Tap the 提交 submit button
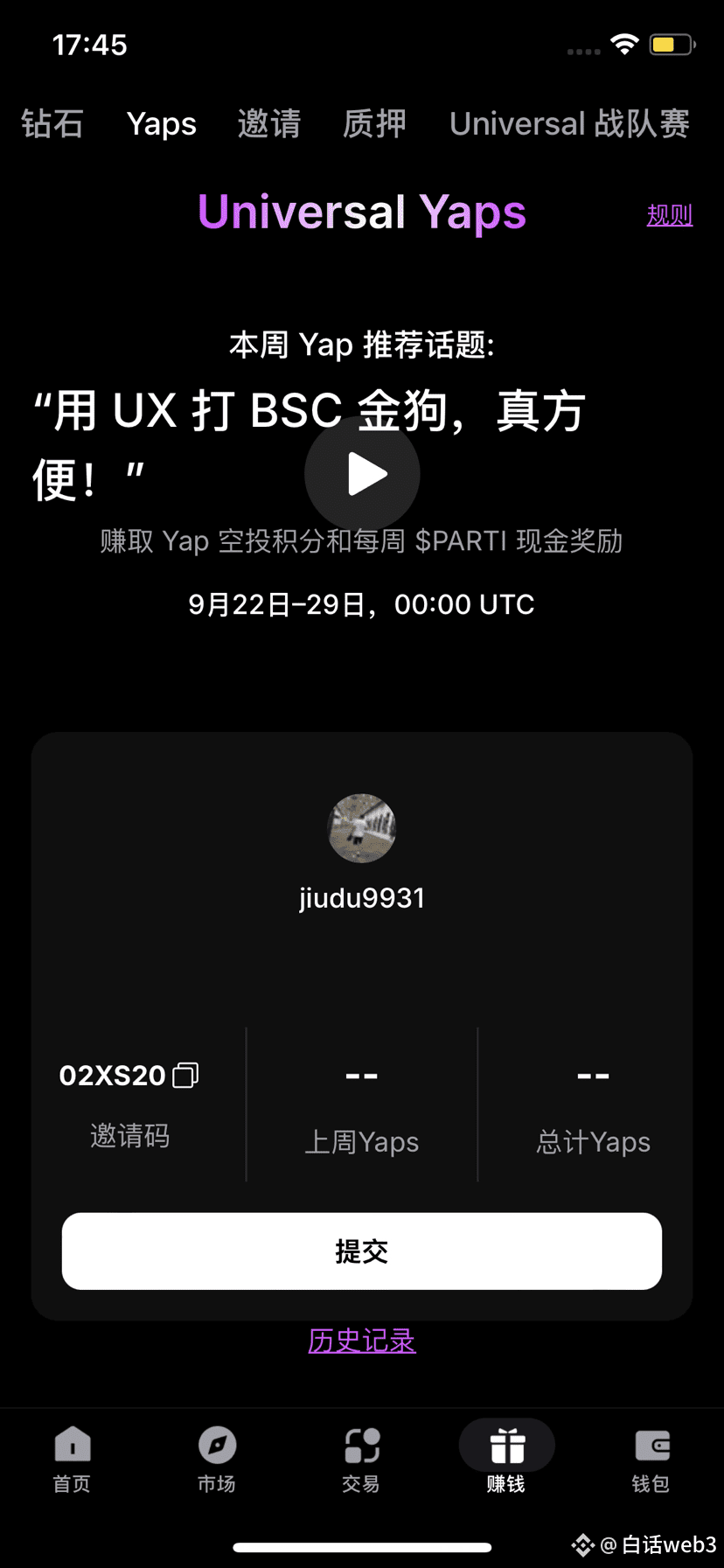The width and height of the screenshot is (724, 1568). point(362,1251)
